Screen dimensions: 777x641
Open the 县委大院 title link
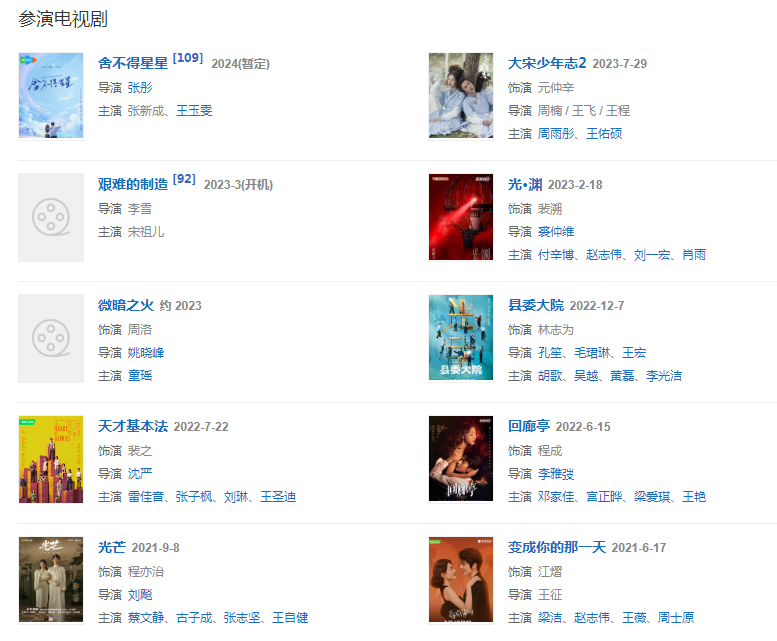click(x=536, y=305)
